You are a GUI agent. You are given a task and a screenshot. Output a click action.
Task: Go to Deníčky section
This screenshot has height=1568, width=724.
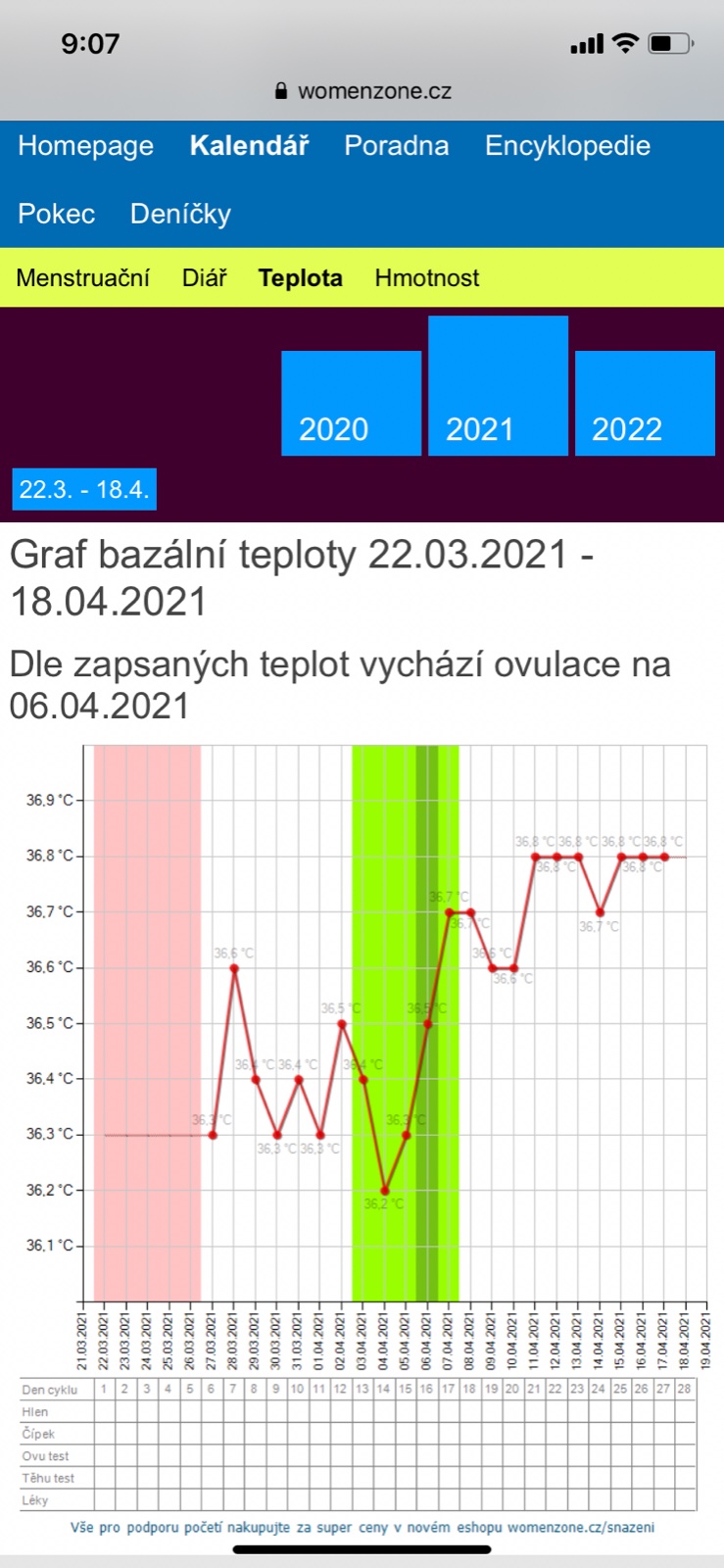[180, 214]
